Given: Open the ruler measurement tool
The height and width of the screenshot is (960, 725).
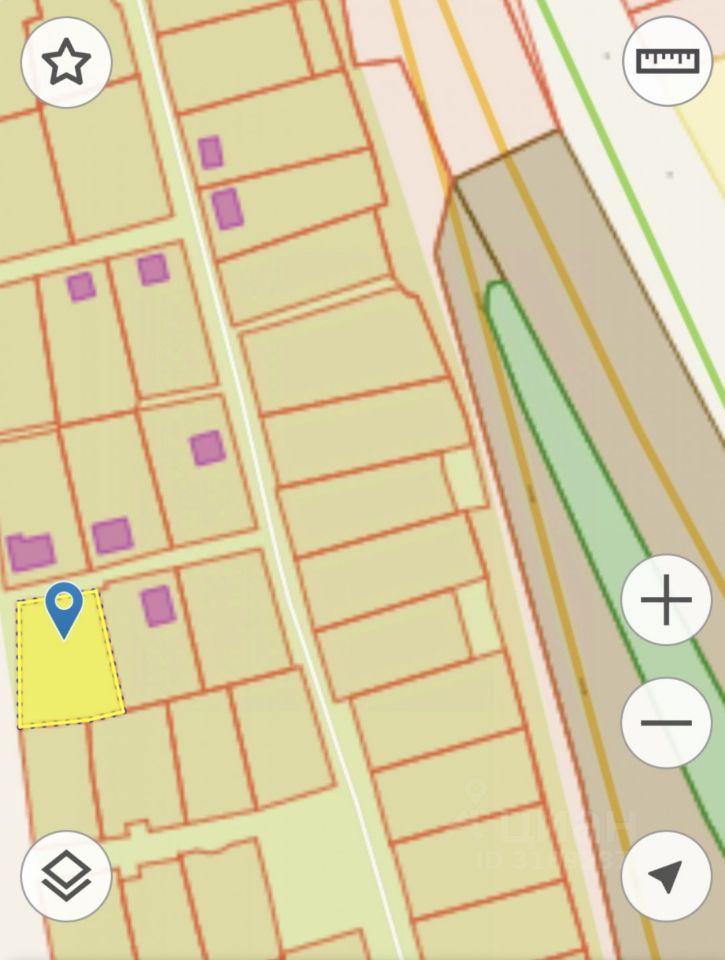Looking at the screenshot, I should (x=667, y=61).
